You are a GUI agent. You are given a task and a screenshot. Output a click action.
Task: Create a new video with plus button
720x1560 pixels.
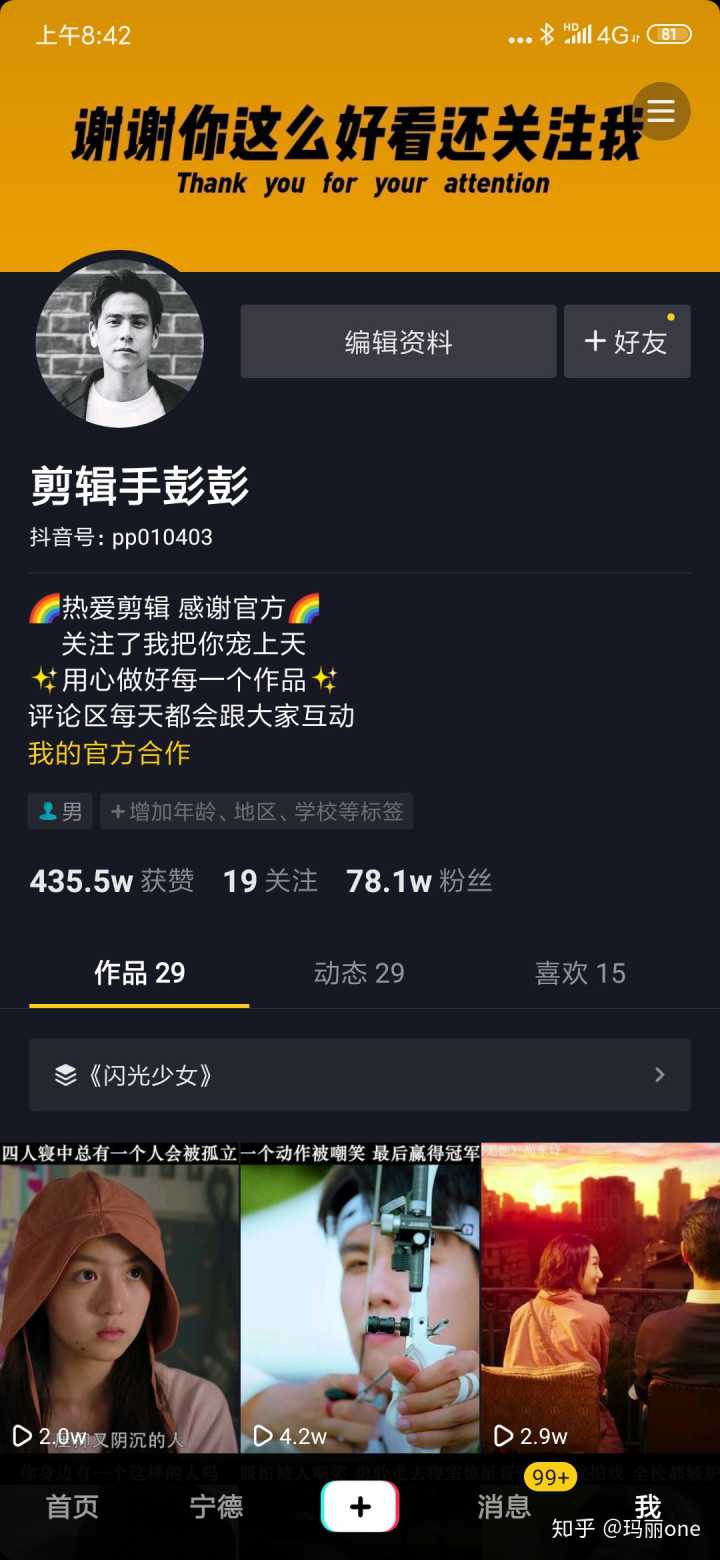coord(360,1507)
